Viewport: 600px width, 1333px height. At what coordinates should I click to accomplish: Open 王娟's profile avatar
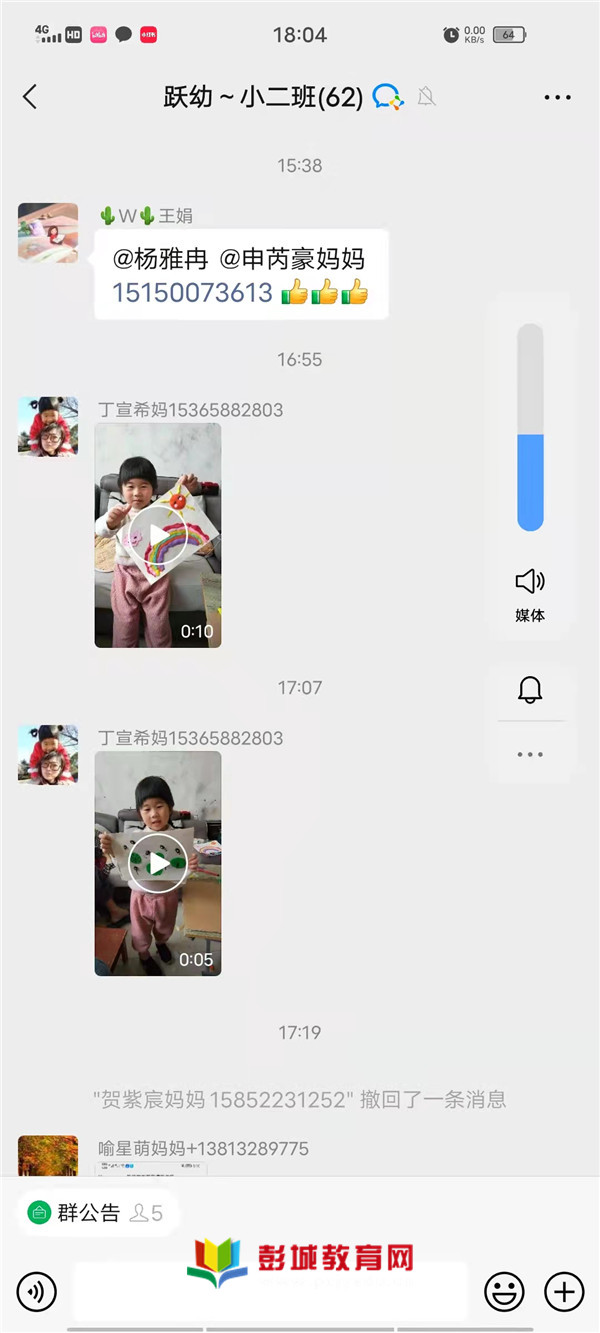click(x=48, y=233)
